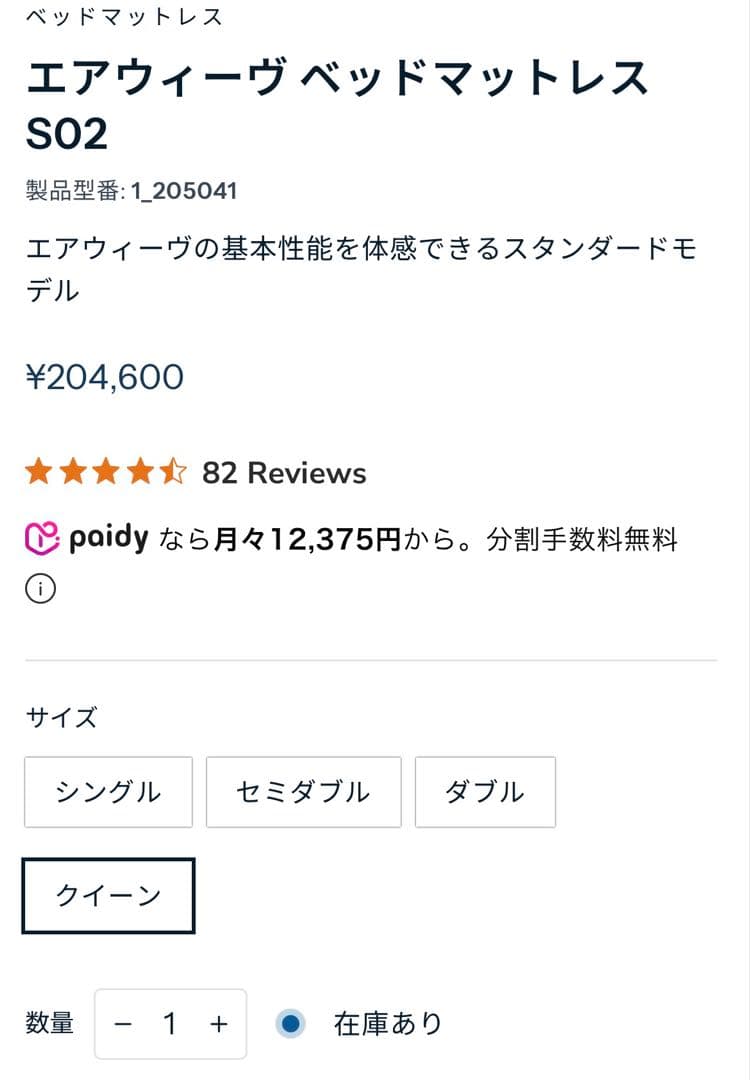
Task: Click the blue 在庫あり stock indicator dot
Action: pos(290,1024)
